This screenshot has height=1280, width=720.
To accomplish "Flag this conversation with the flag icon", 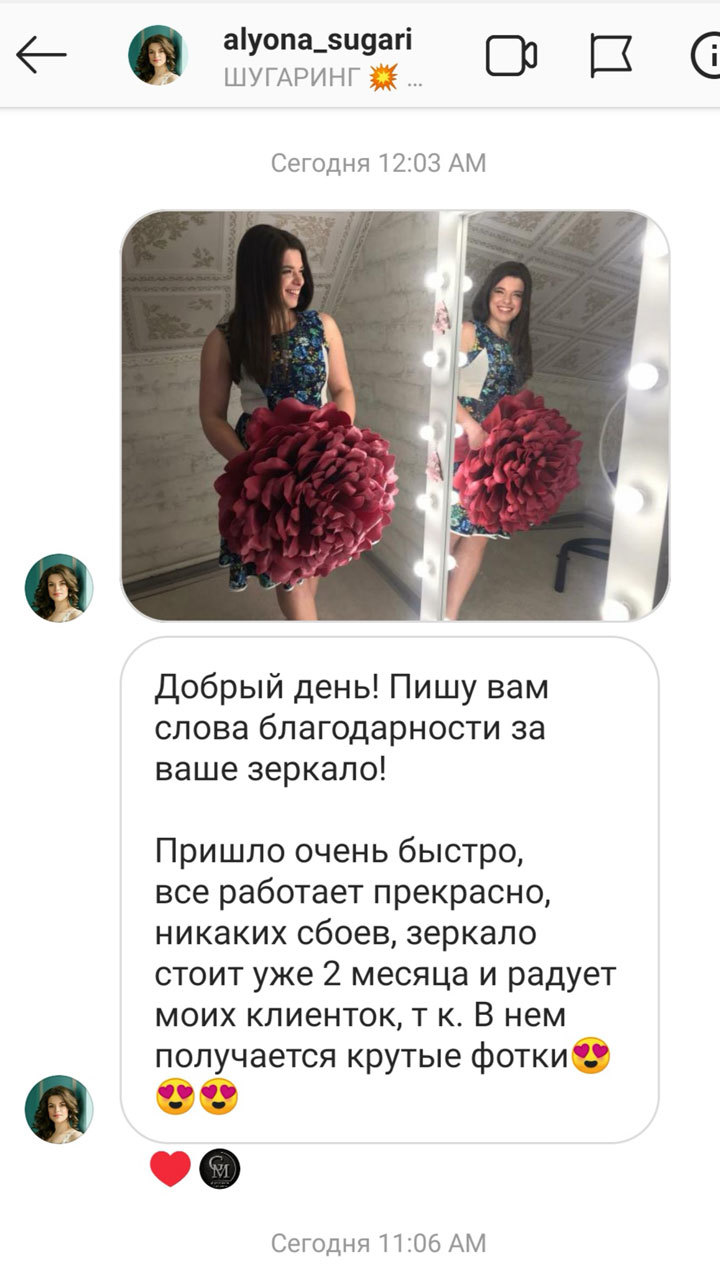I will point(610,56).
